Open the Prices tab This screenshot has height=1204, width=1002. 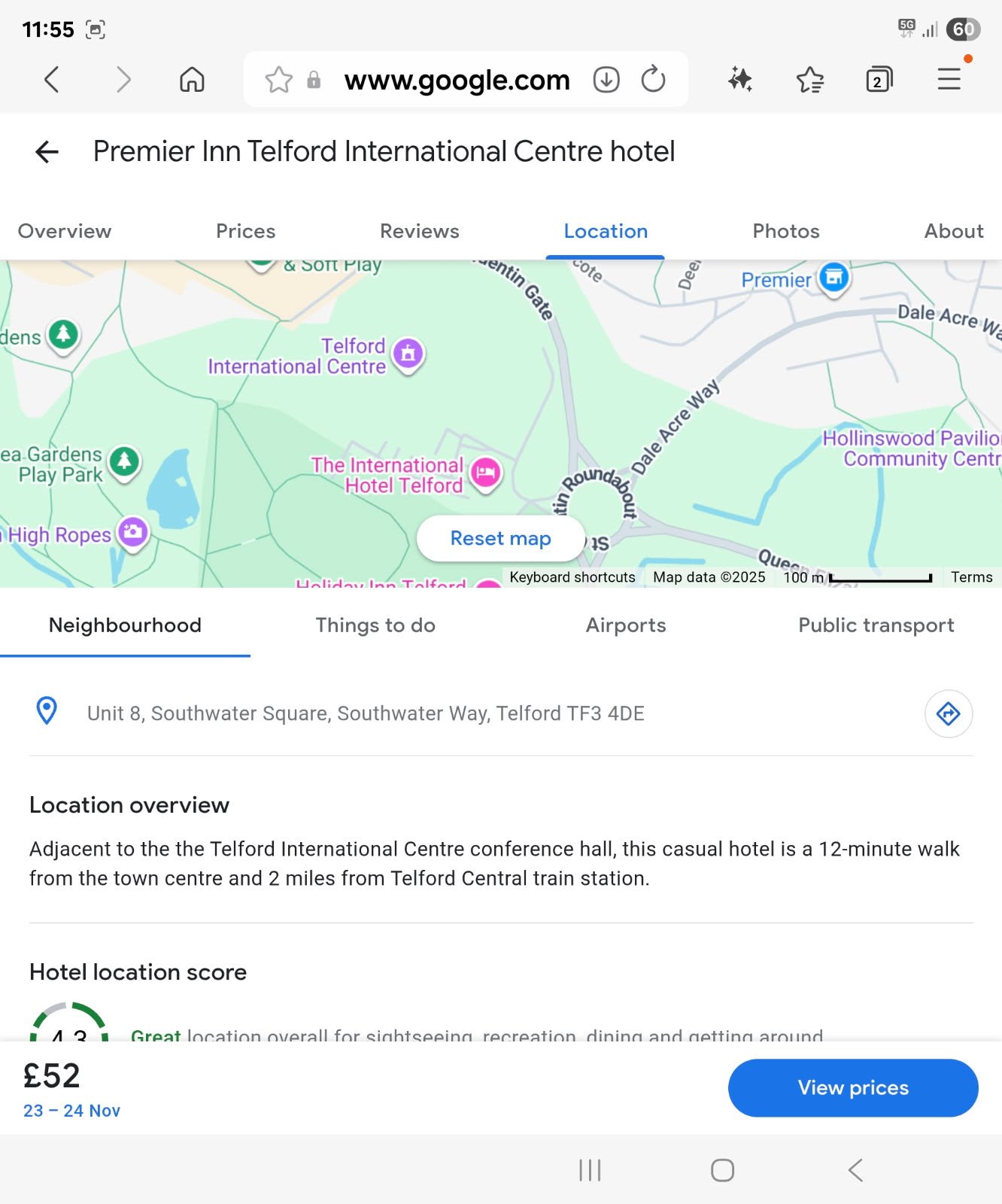(x=245, y=231)
